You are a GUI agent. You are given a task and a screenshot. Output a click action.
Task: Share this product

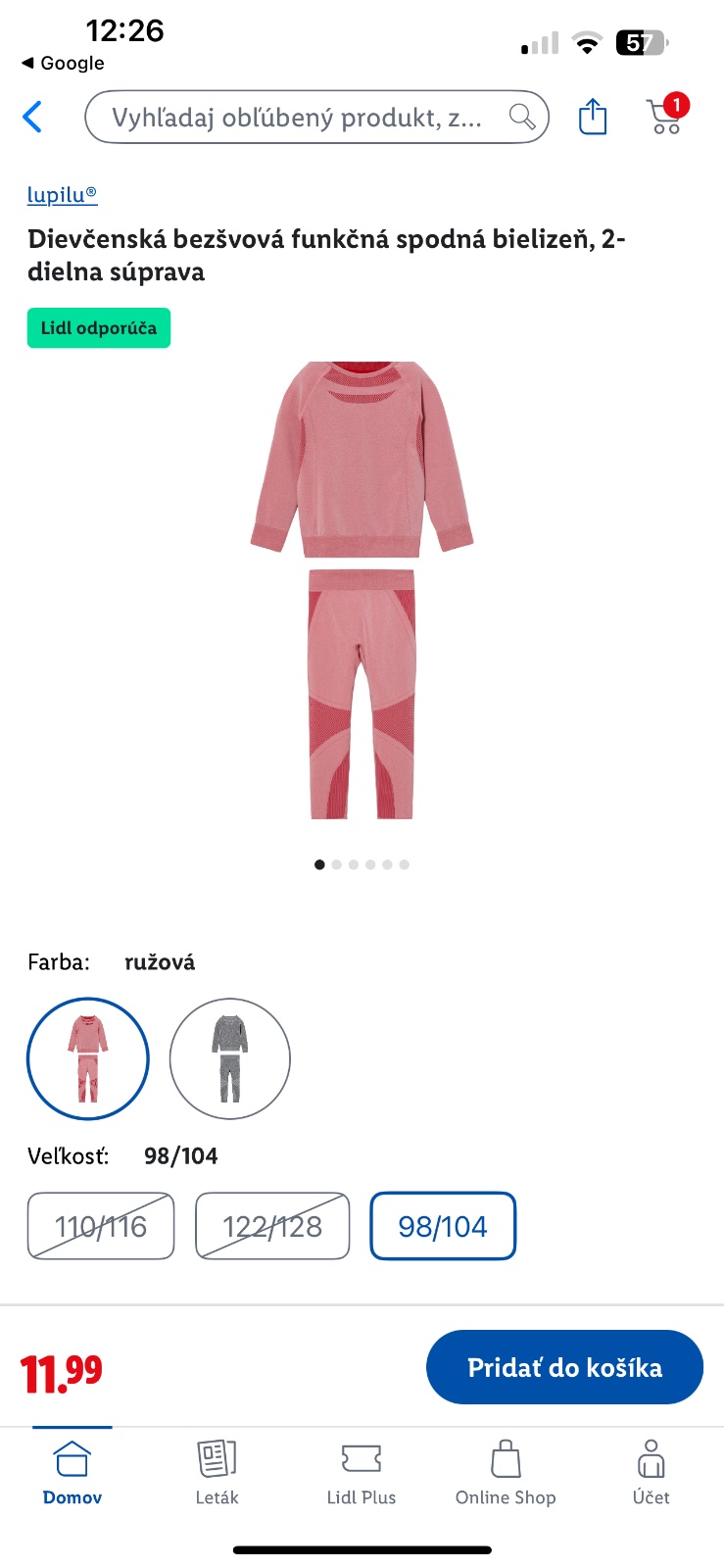(593, 118)
